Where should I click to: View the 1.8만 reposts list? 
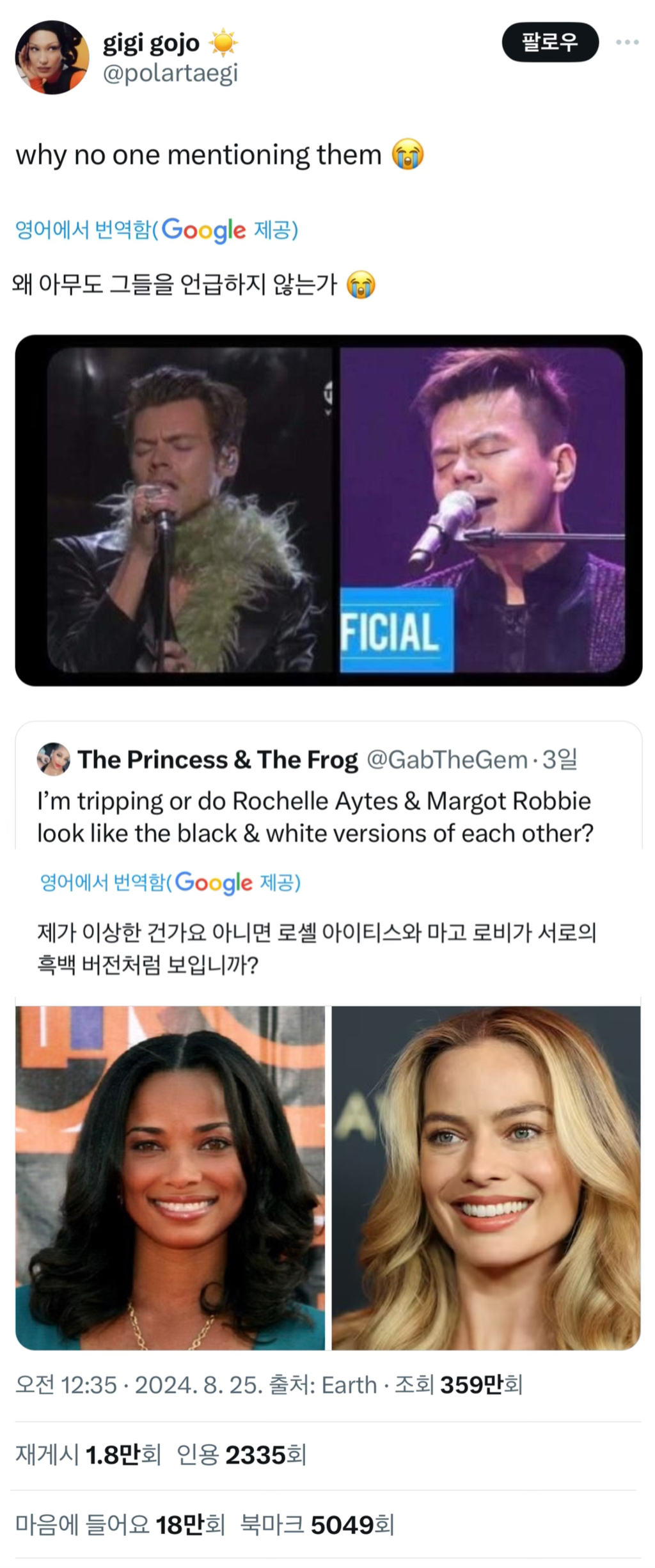click(x=88, y=1455)
